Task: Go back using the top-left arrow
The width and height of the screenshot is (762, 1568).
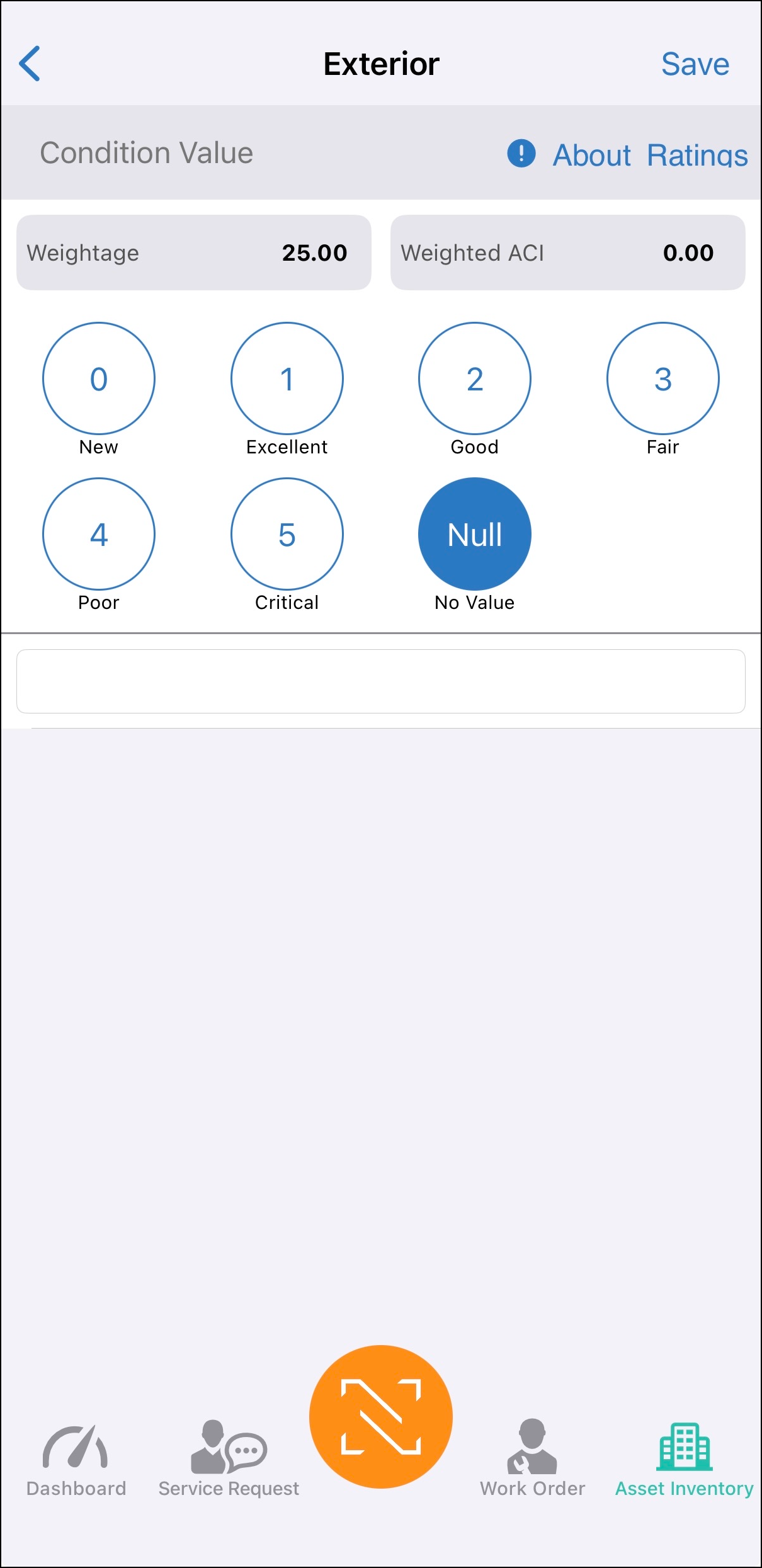Action: (30, 64)
